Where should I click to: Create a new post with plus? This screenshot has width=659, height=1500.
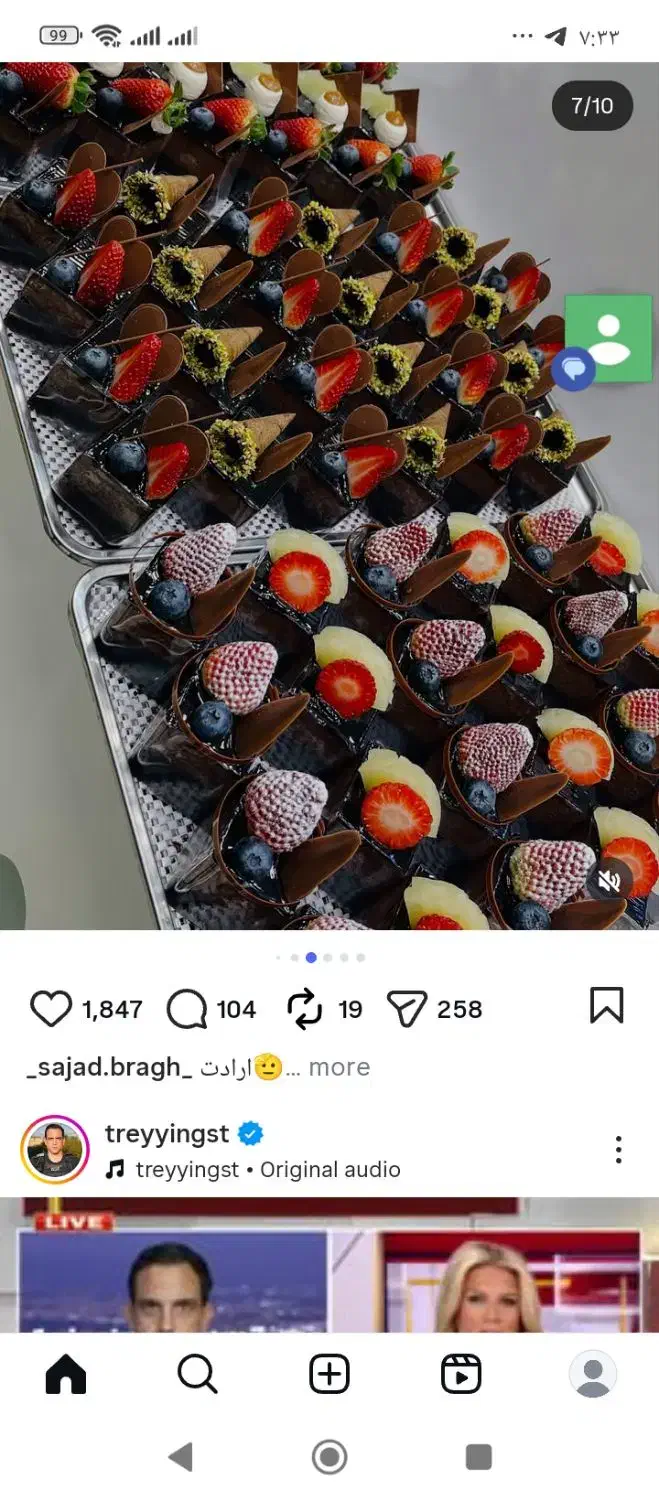pos(329,1374)
